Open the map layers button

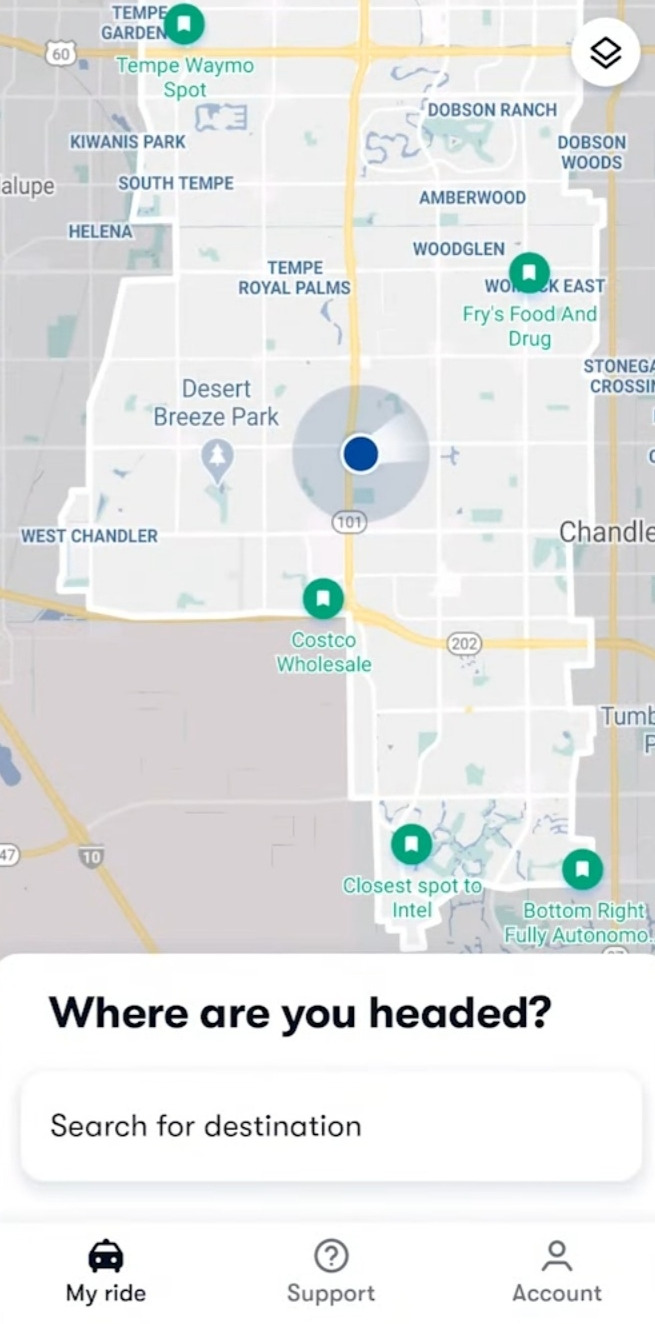[605, 52]
